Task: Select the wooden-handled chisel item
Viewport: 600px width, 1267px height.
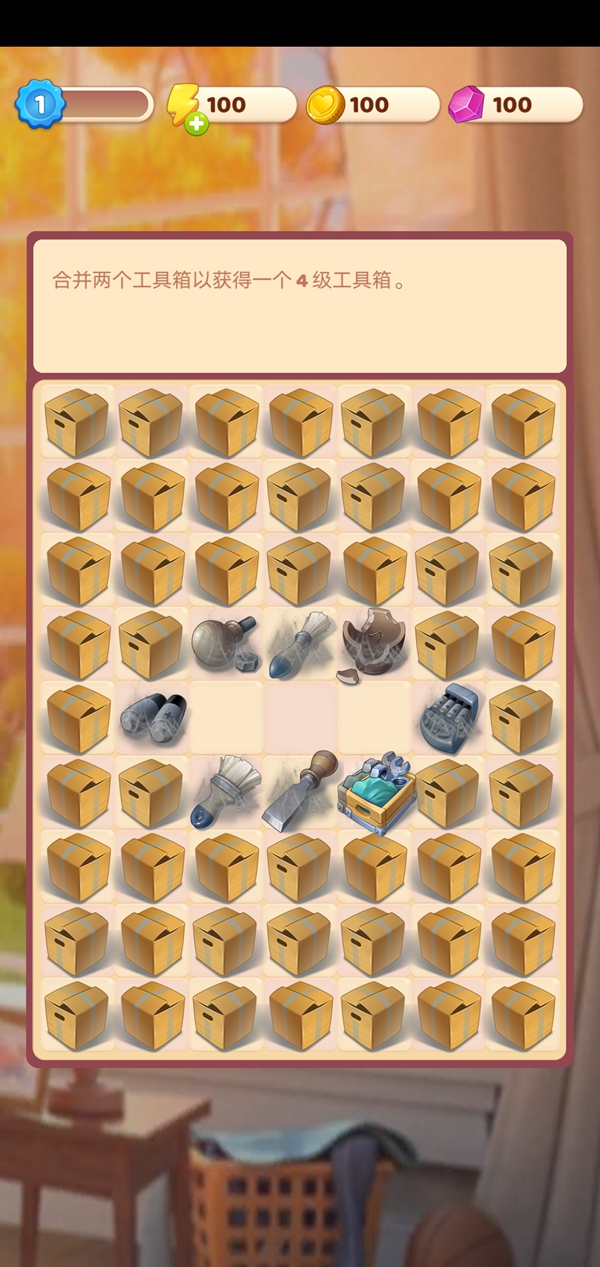Action: pyautogui.click(x=299, y=790)
